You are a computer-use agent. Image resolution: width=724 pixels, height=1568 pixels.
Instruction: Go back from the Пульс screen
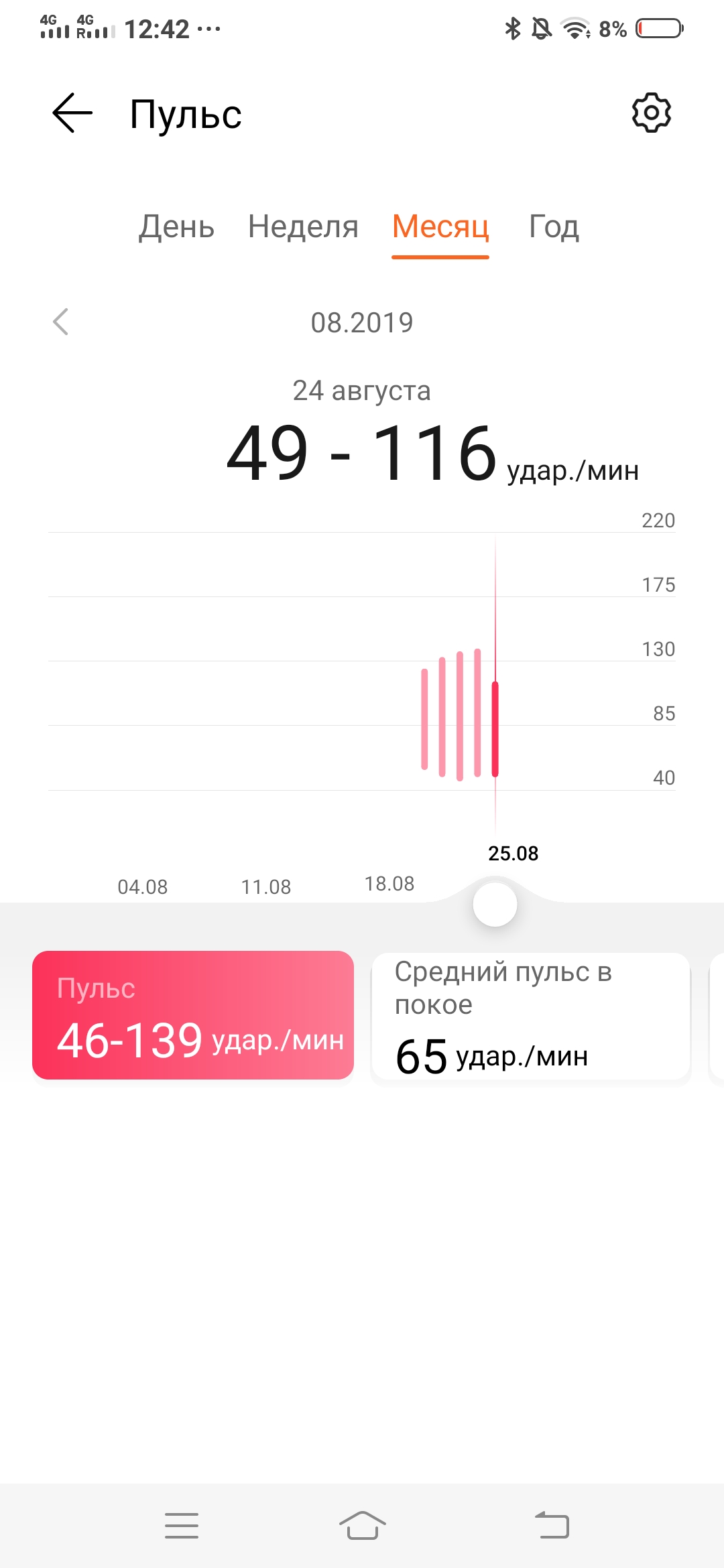click(72, 113)
